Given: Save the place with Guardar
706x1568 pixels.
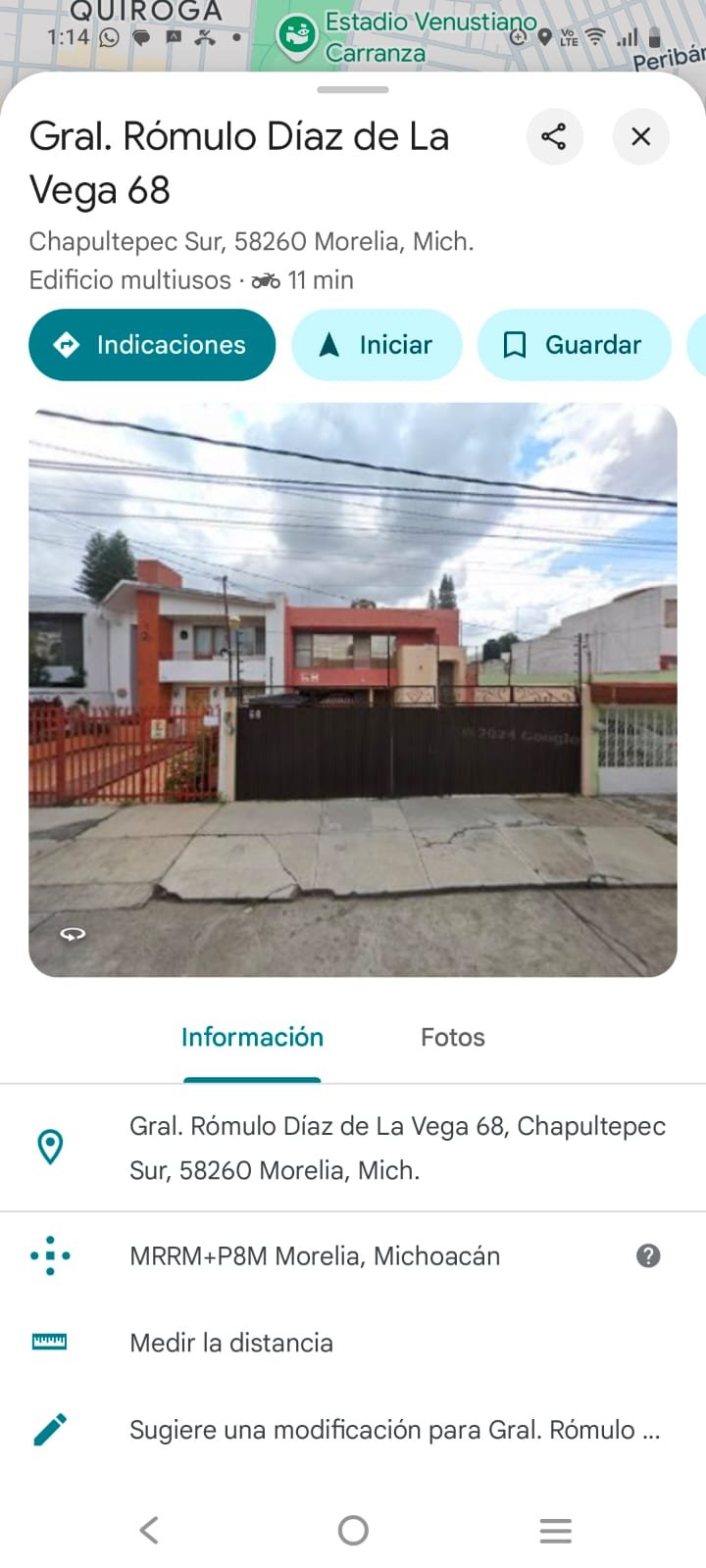Looking at the screenshot, I should tap(574, 345).
